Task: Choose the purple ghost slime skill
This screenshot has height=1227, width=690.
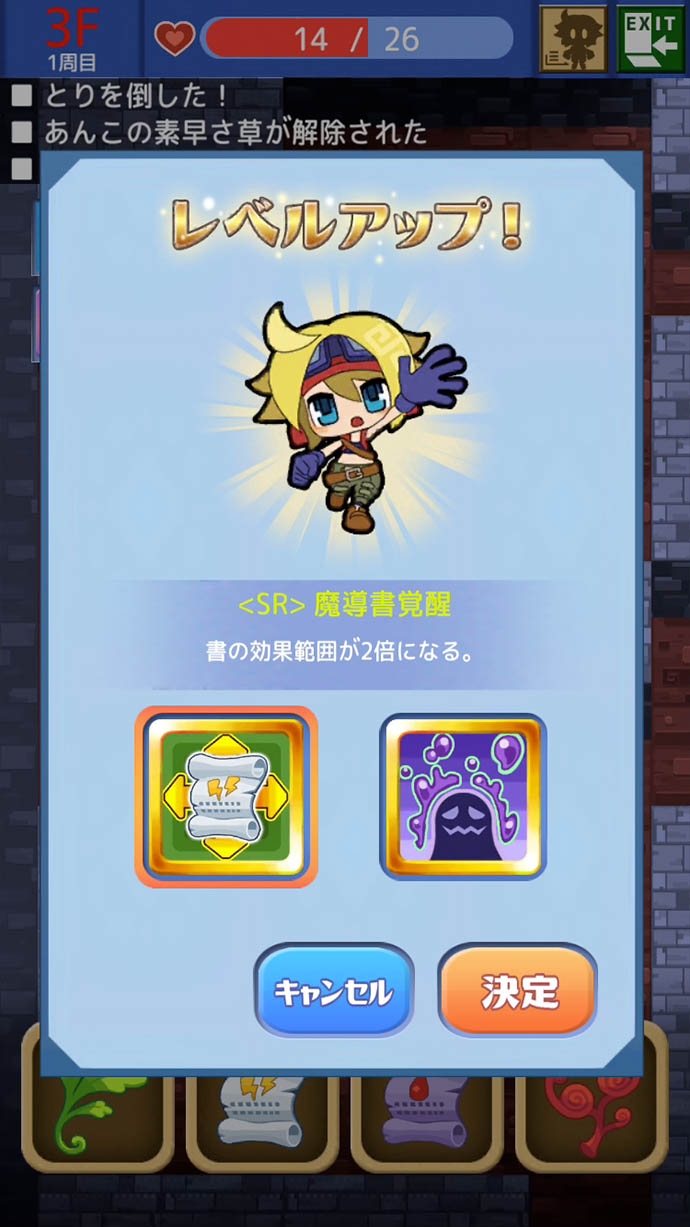Action: point(463,796)
